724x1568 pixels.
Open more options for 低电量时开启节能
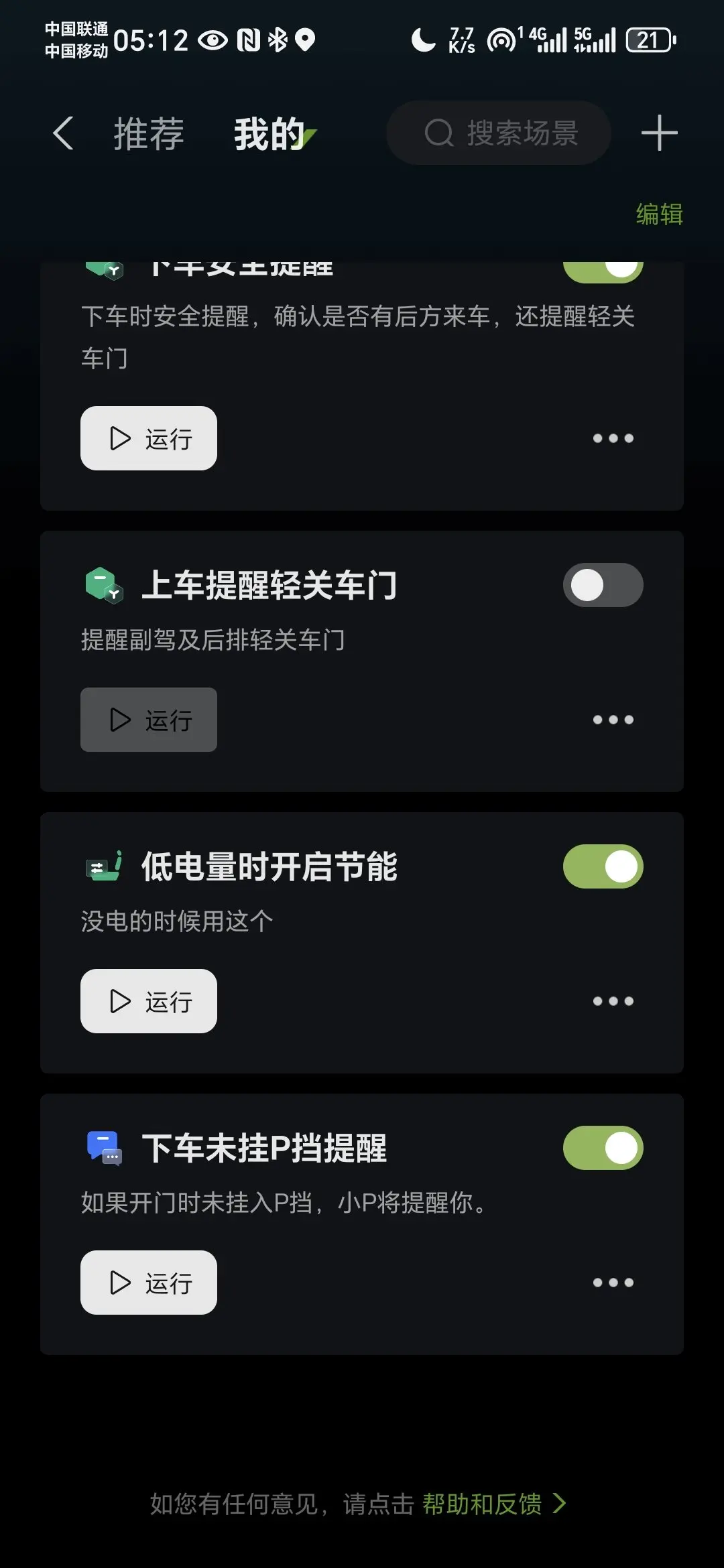(x=613, y=1001)
